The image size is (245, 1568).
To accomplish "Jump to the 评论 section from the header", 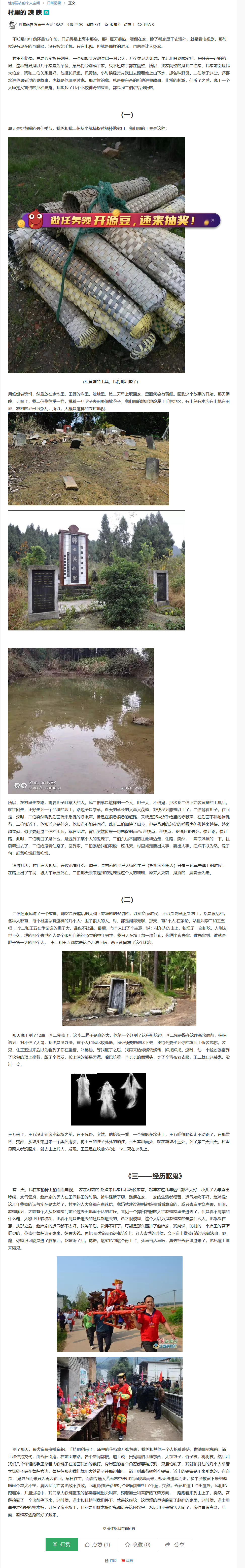I will 146,25.
